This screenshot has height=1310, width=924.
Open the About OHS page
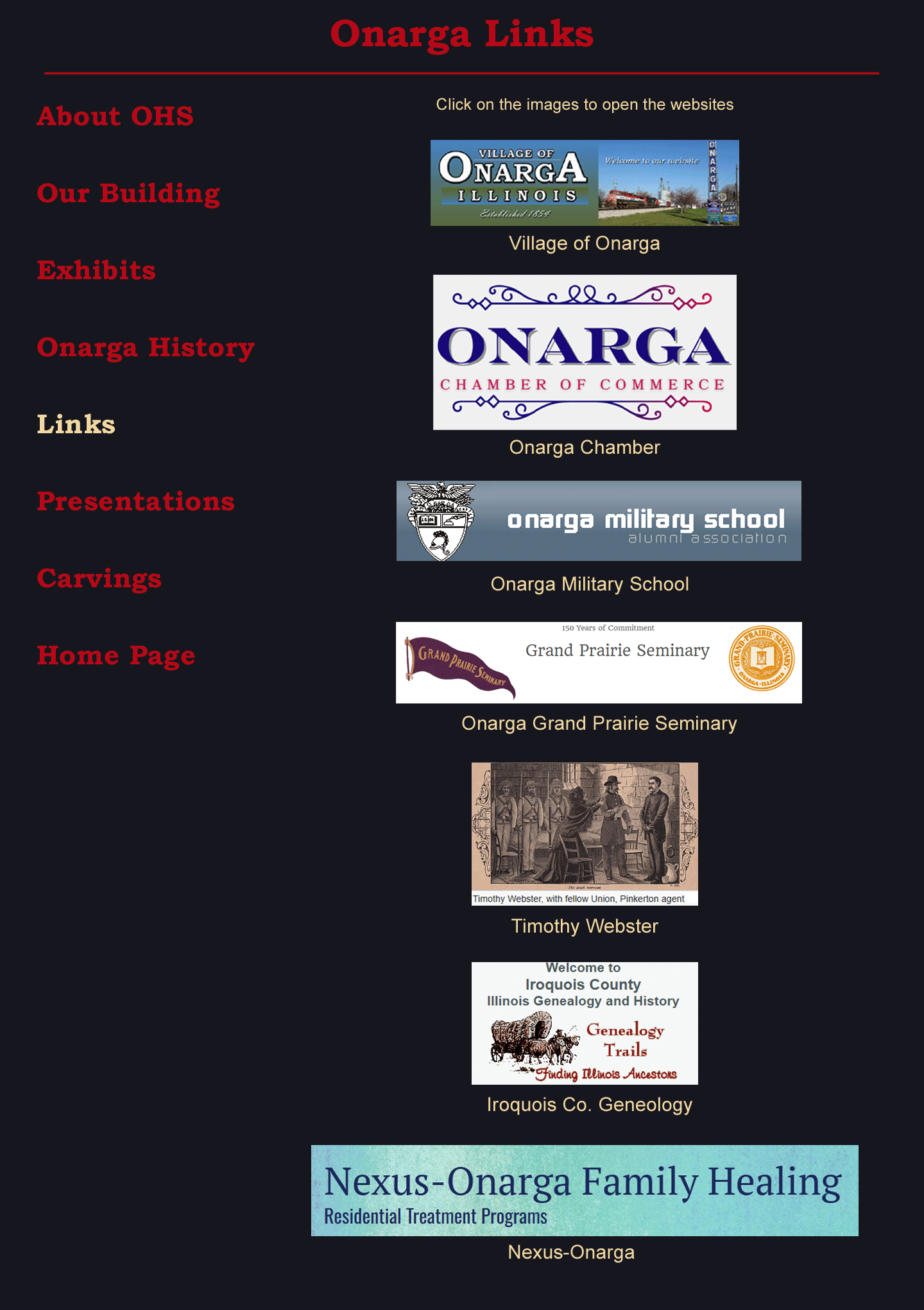point(115,117)
